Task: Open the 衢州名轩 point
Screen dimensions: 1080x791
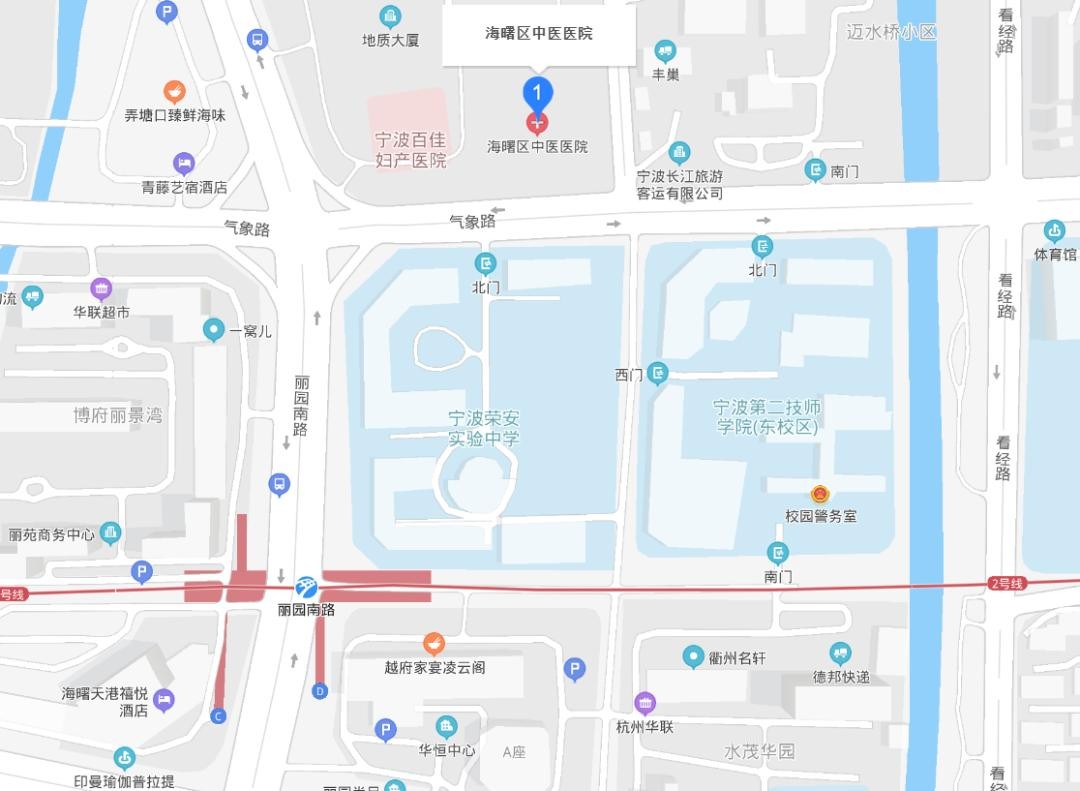Action: (x=693, y=657)
